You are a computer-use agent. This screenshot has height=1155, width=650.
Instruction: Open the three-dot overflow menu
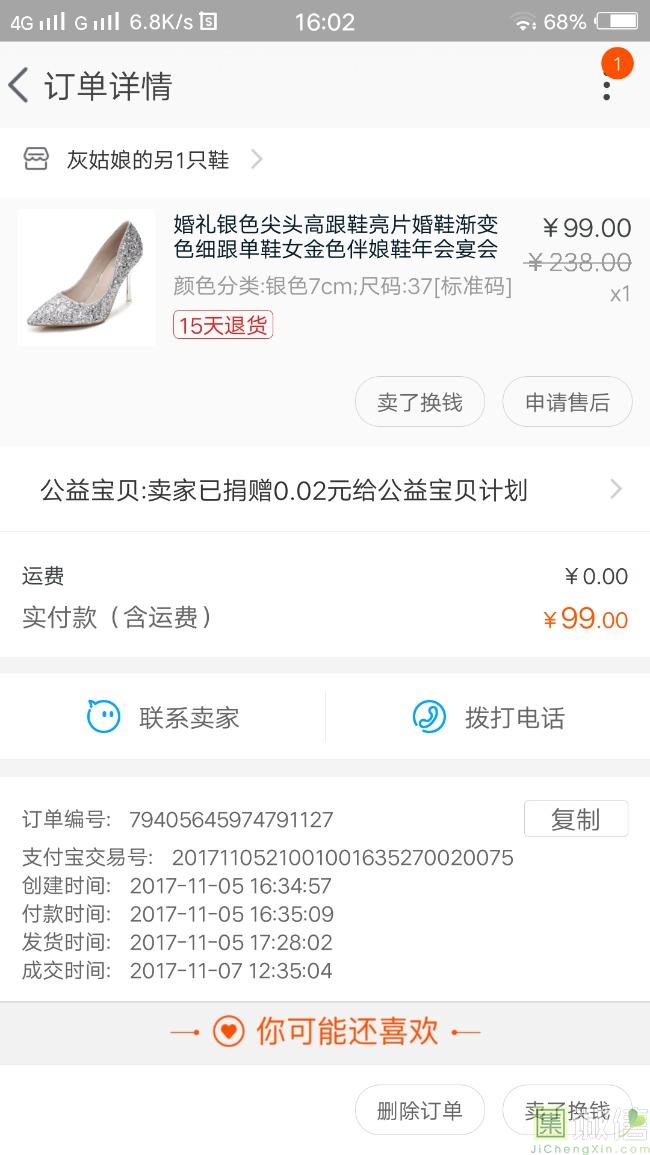[x=606, y=86]
